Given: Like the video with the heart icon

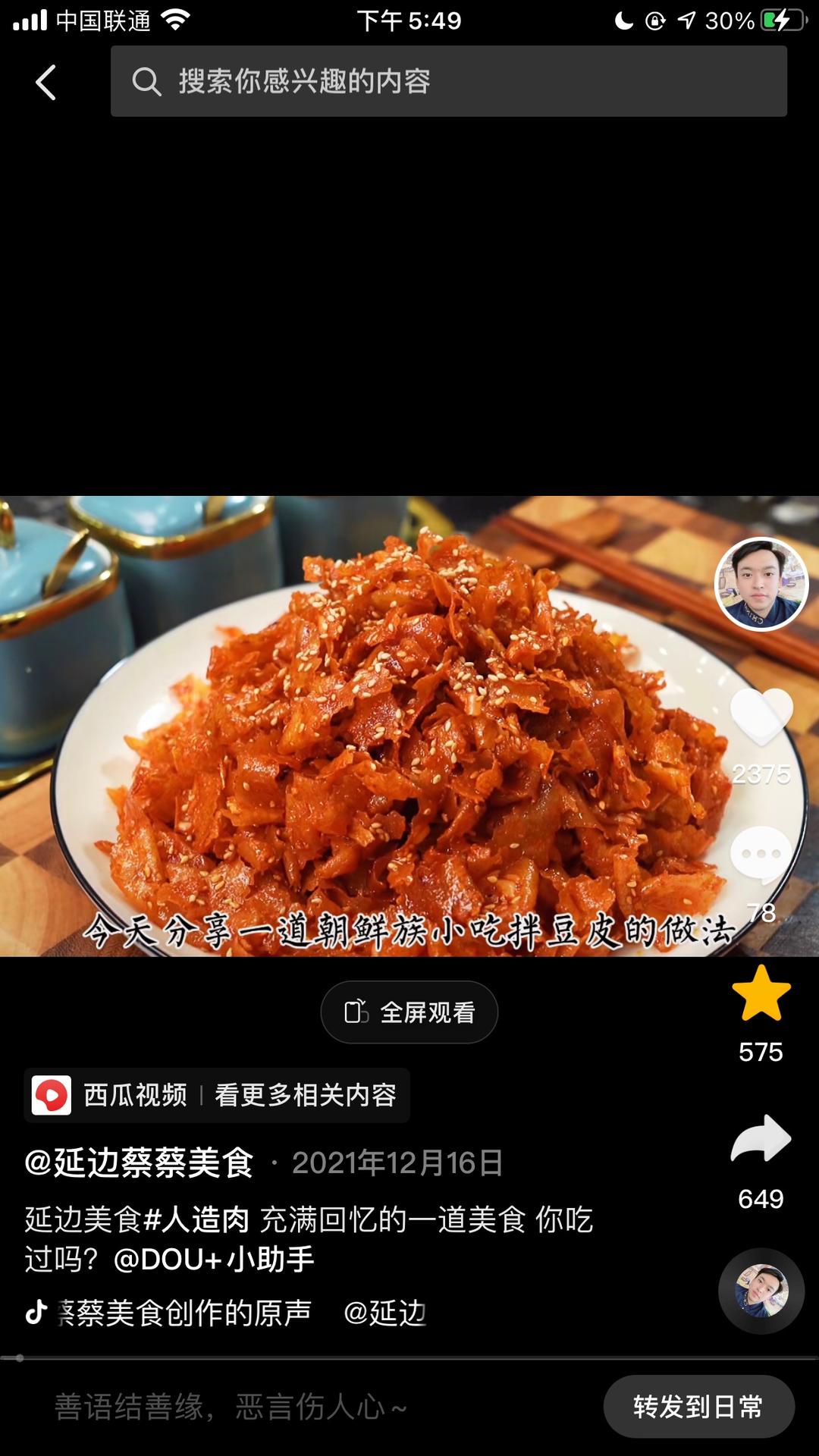Looking at the screenshot, I should tap(761, 717).
